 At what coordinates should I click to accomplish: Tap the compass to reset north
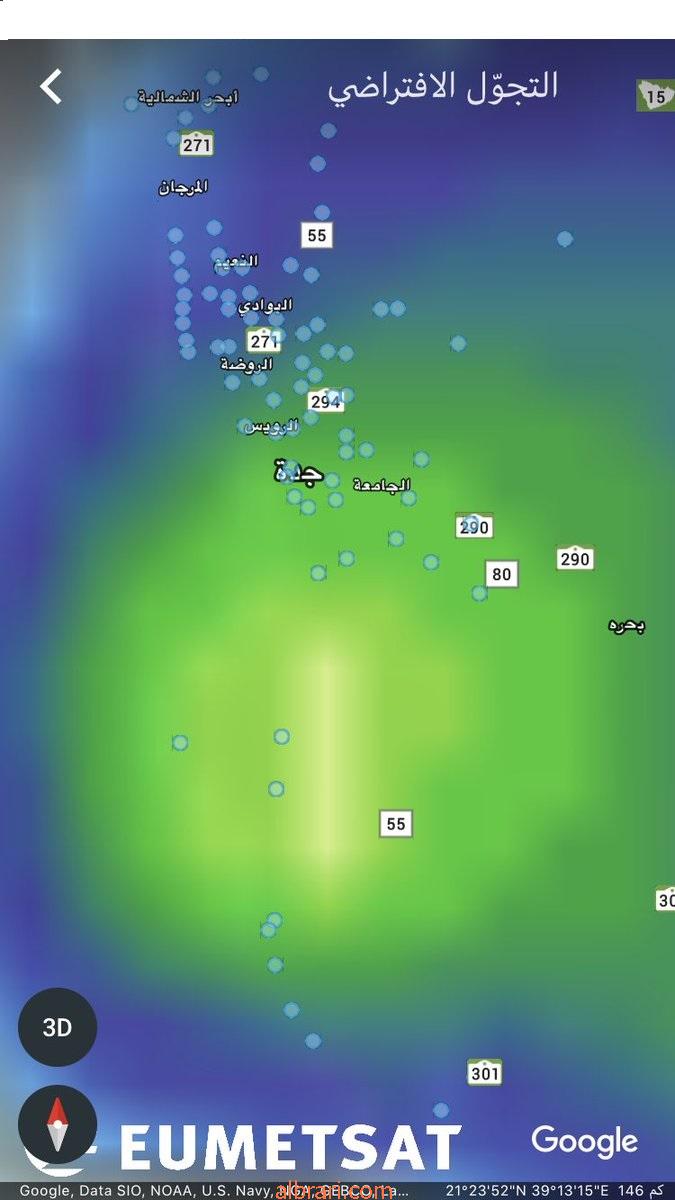click(57, 1124)
